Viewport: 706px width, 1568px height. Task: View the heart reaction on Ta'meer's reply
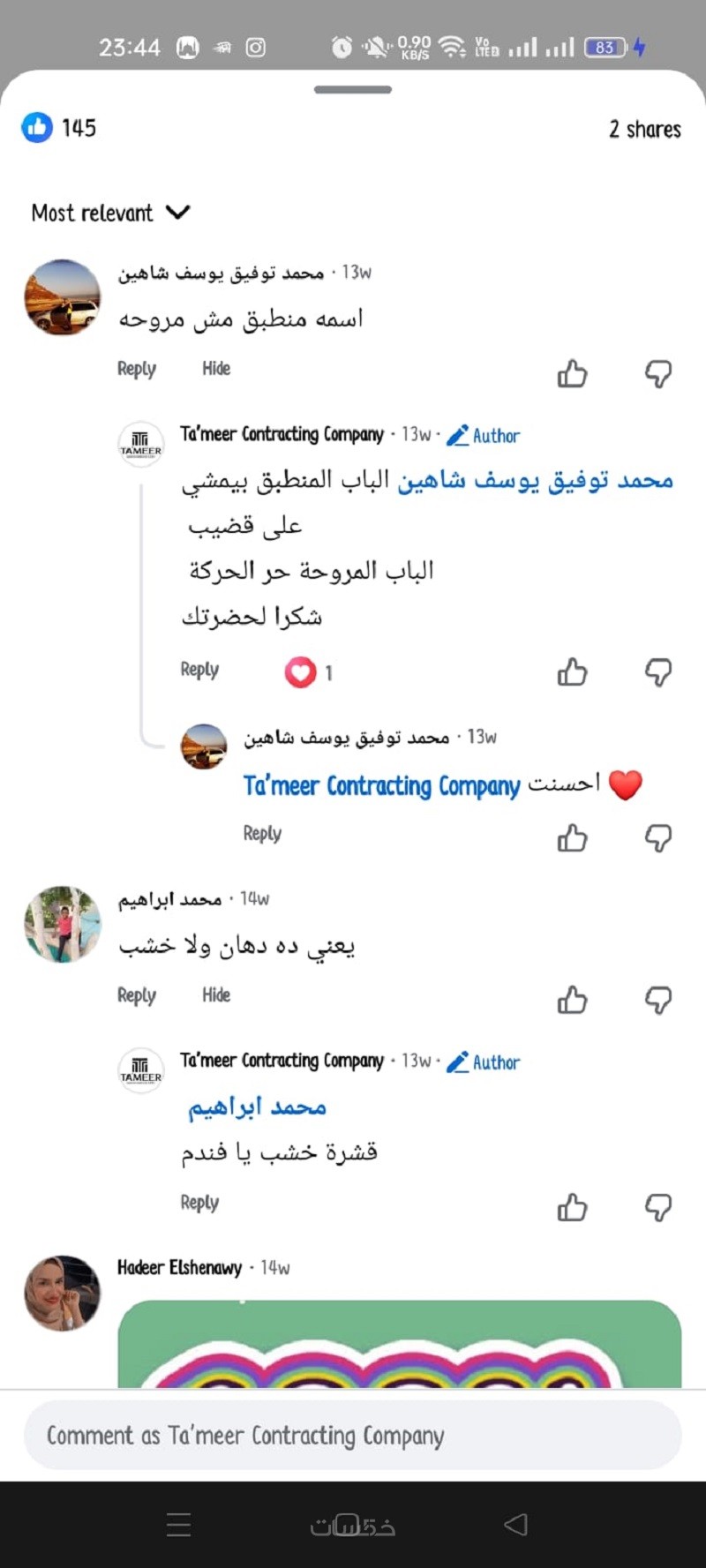coord(308,672)
